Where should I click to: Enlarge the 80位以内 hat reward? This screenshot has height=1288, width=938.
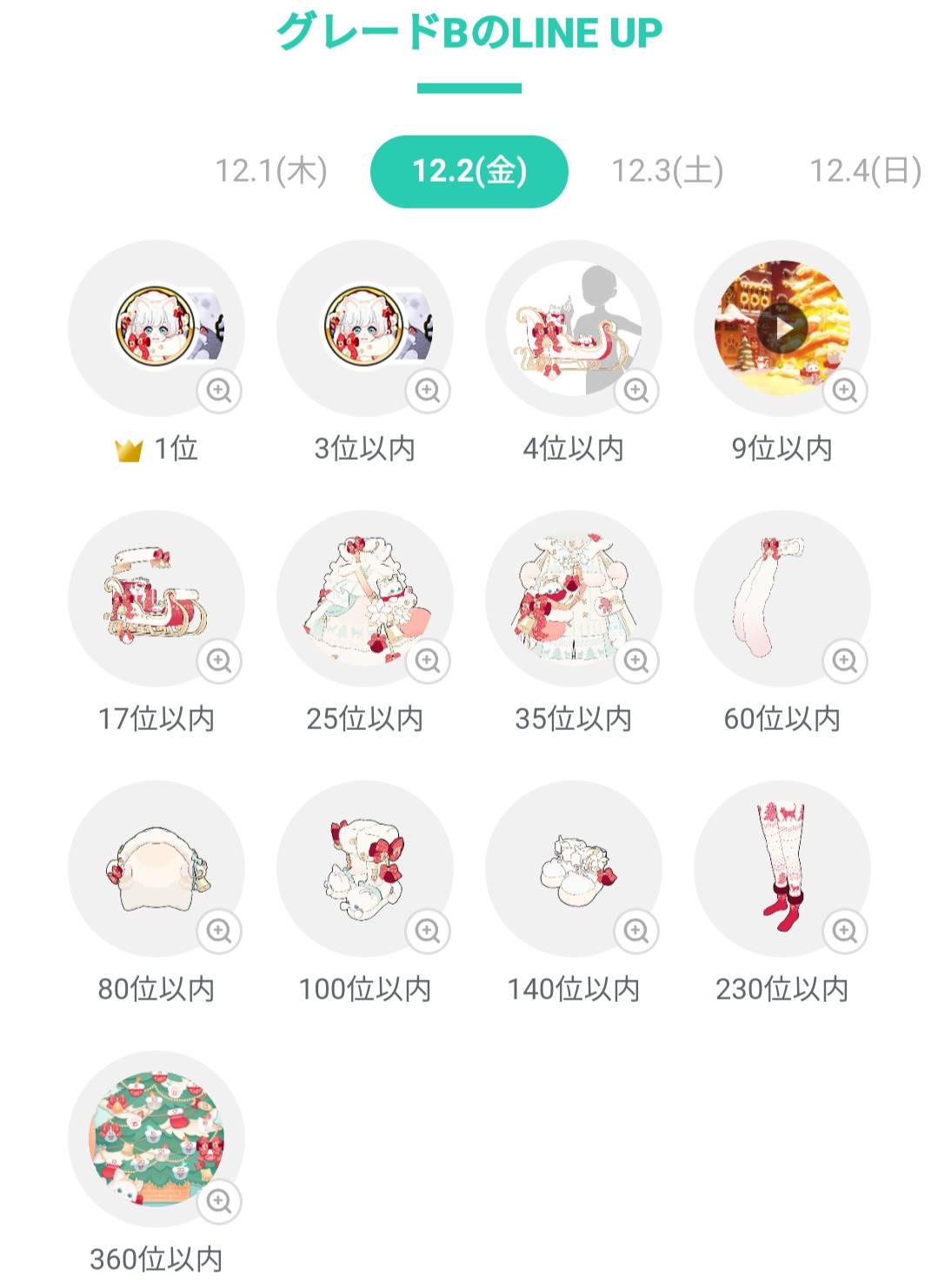pos(219,932)
